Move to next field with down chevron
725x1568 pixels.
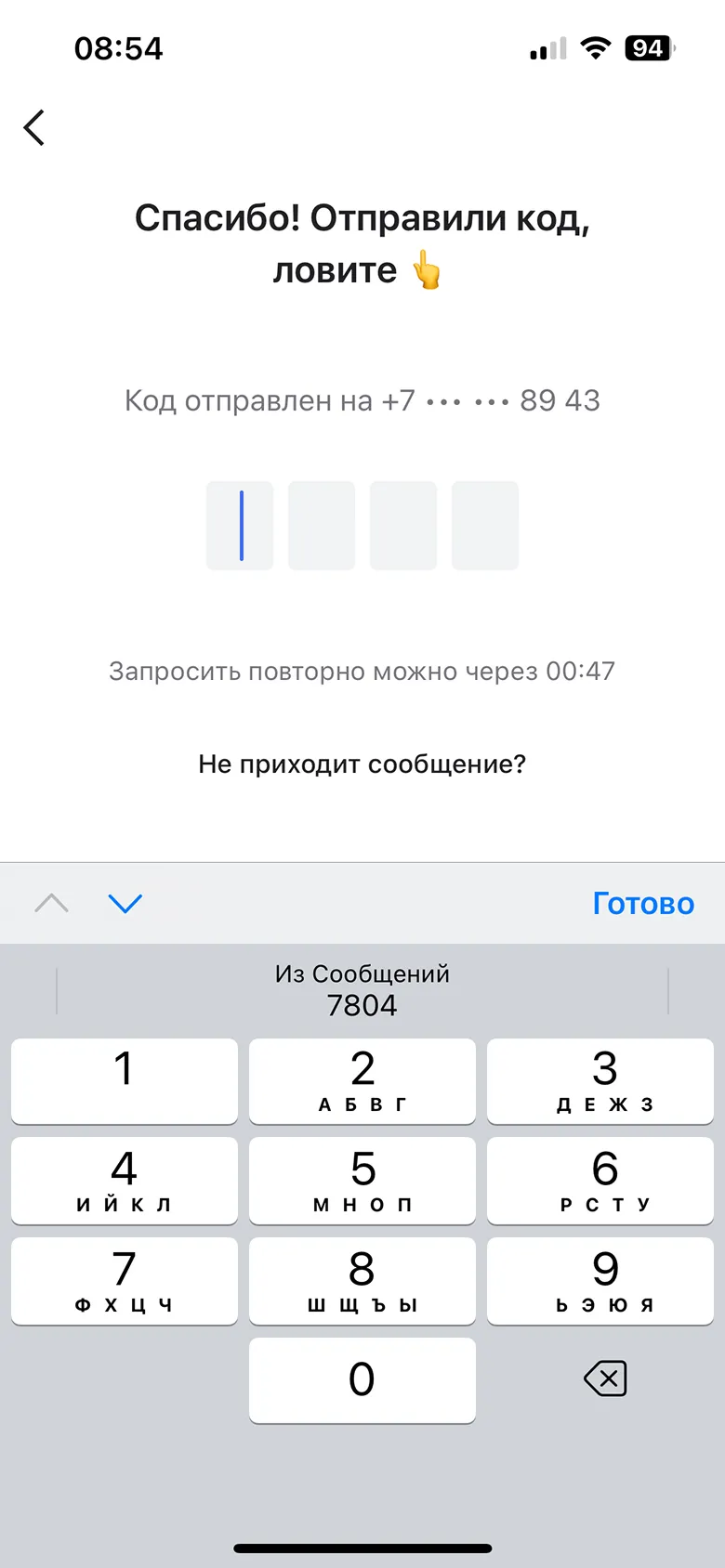[125, 903]
